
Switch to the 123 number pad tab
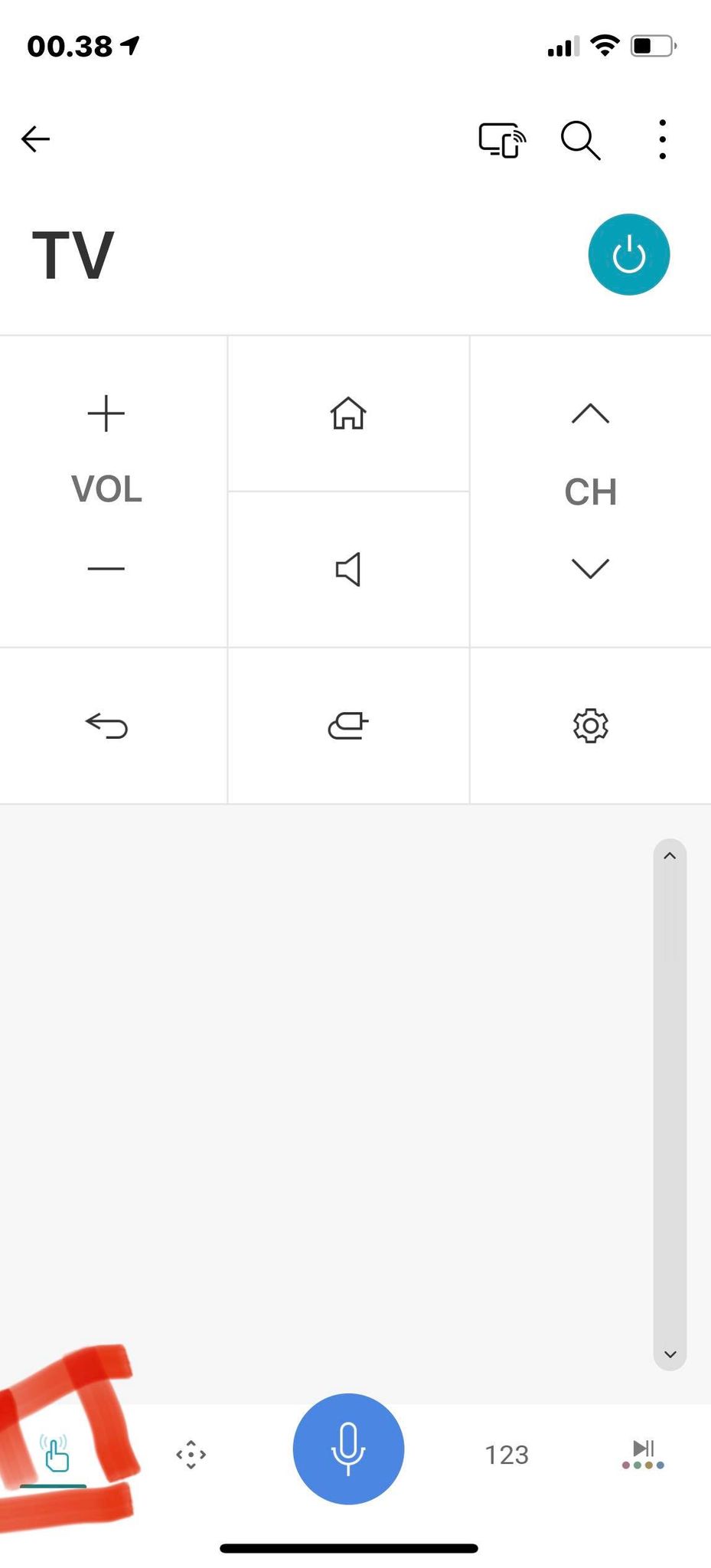coord(507,1455)
